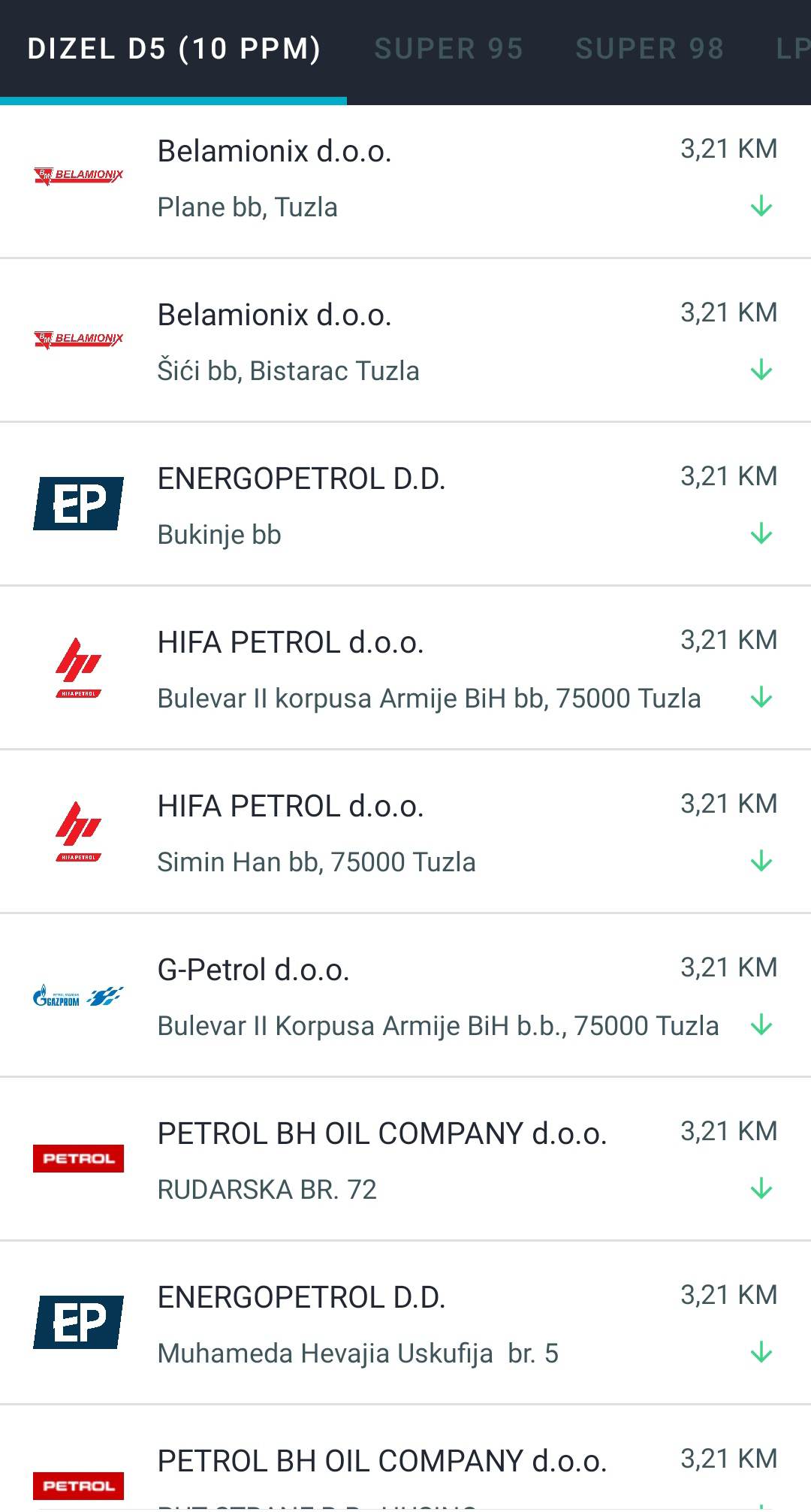The width and height of the screenshot is (811, 1512).
Task: Switch to the SUPER 98 tab
Action: pos(650,50)
